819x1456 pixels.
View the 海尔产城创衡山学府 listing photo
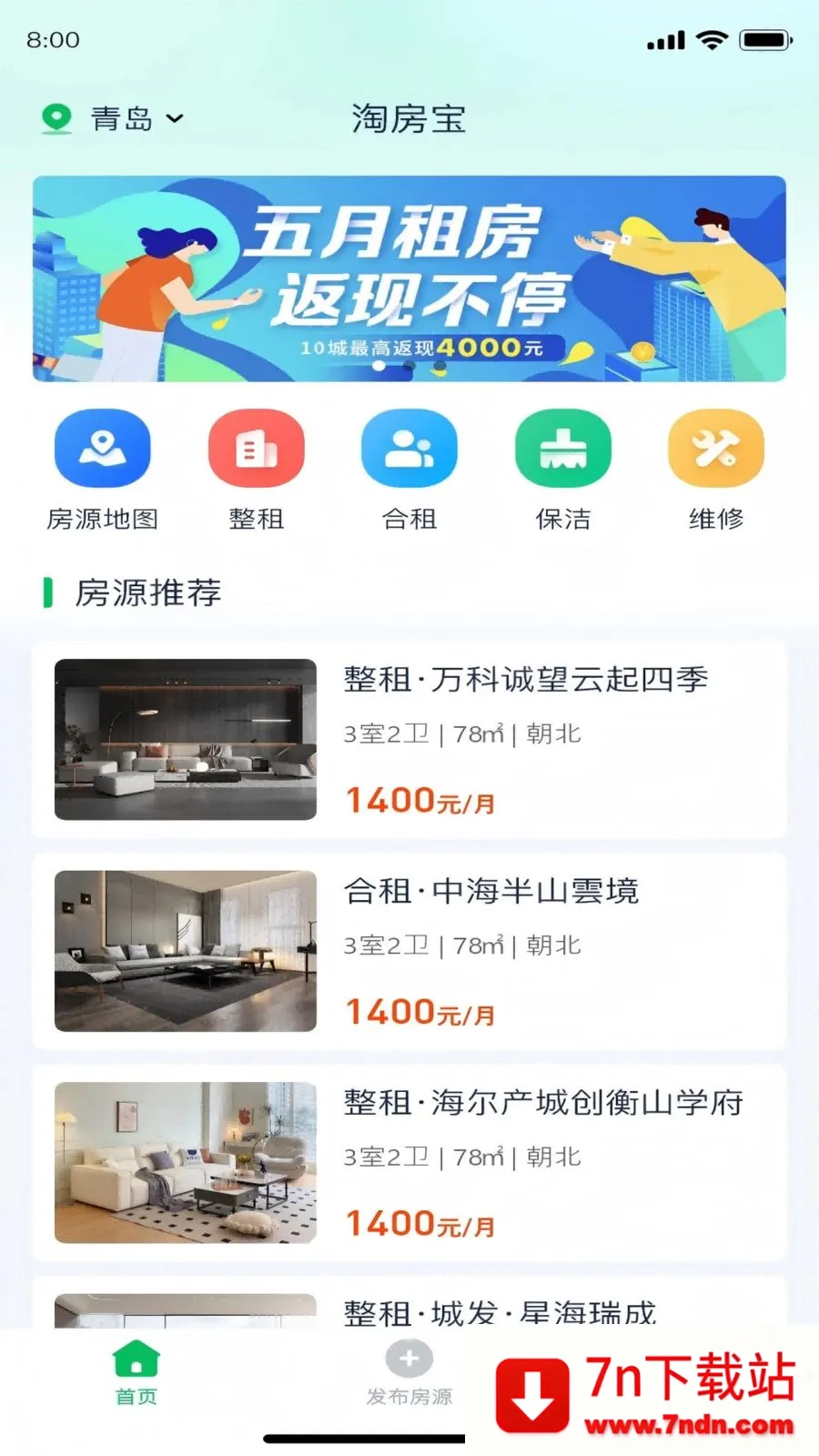coord(185,1162)
